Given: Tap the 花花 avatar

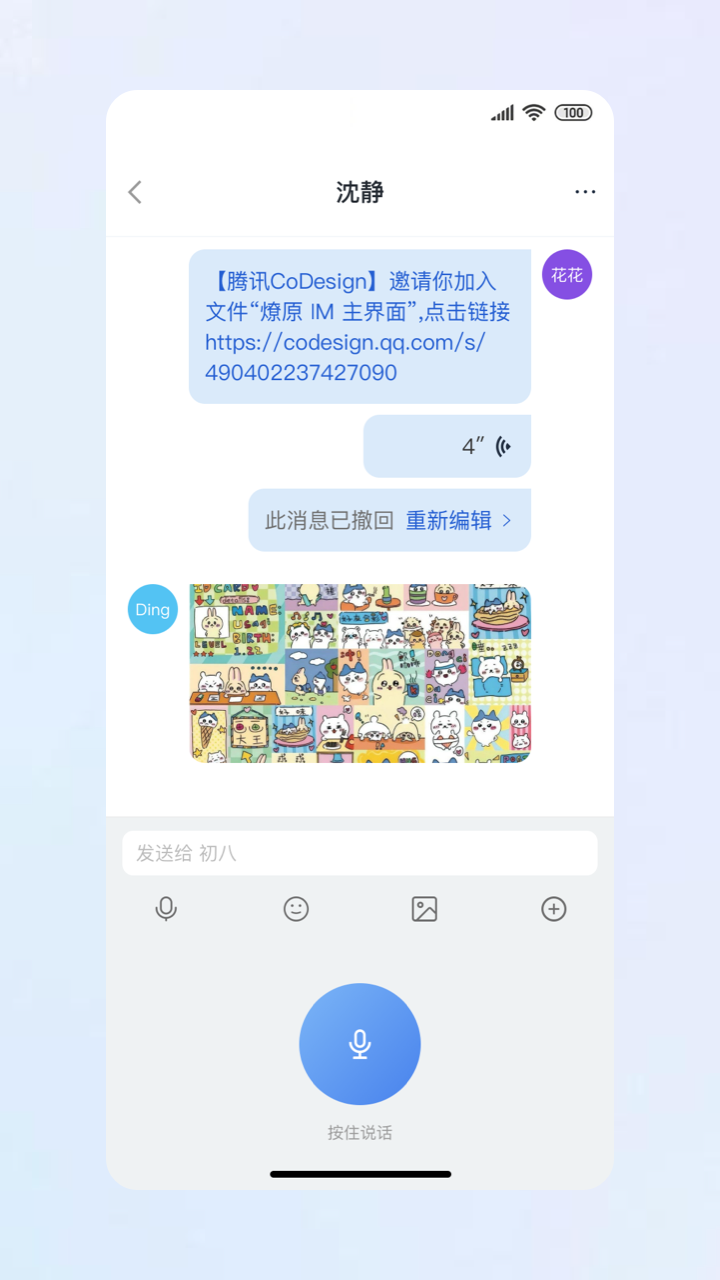Looking at the screenshot, I should tap(567, 274).
